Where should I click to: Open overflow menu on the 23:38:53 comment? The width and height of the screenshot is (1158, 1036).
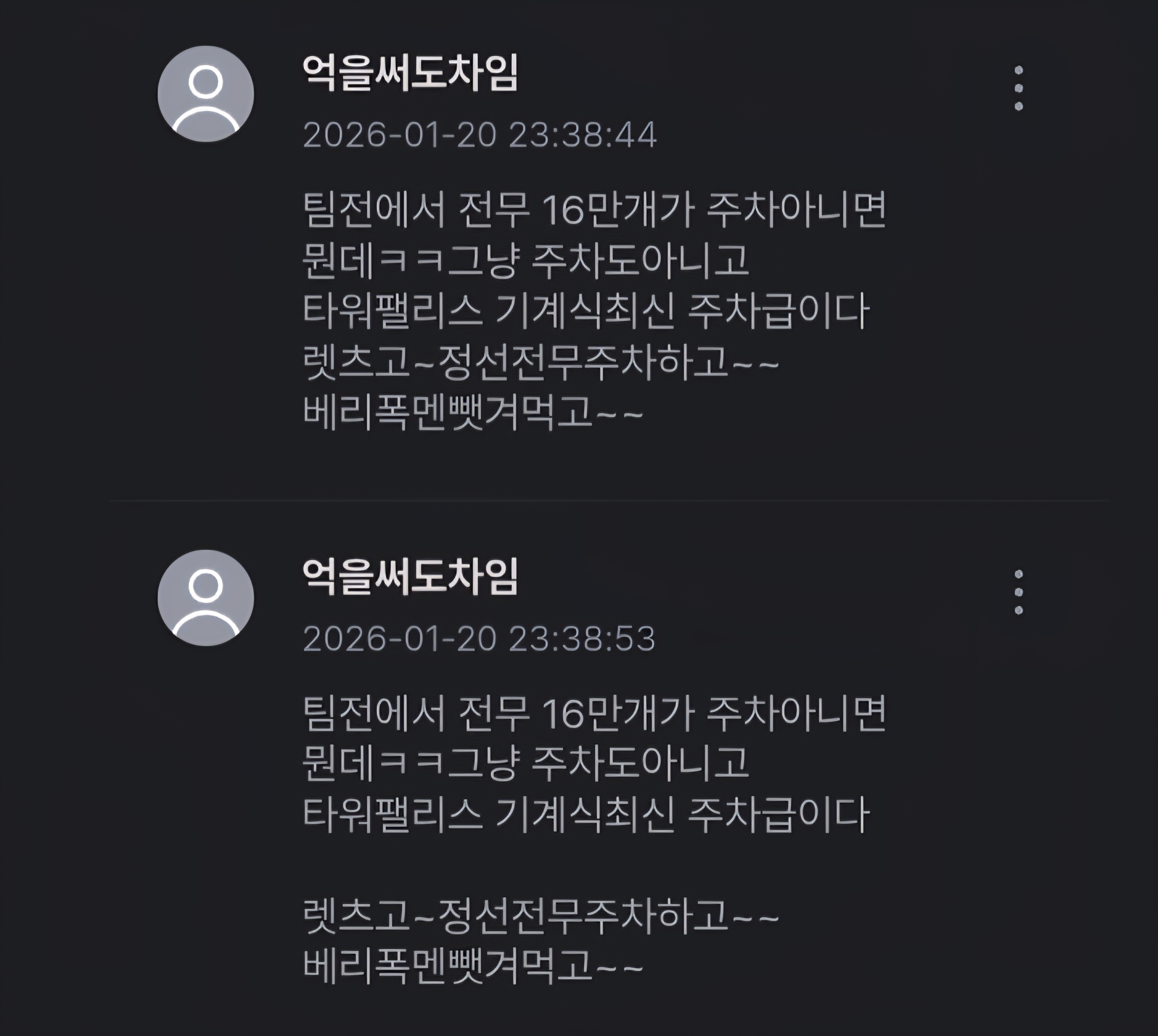1018,592
